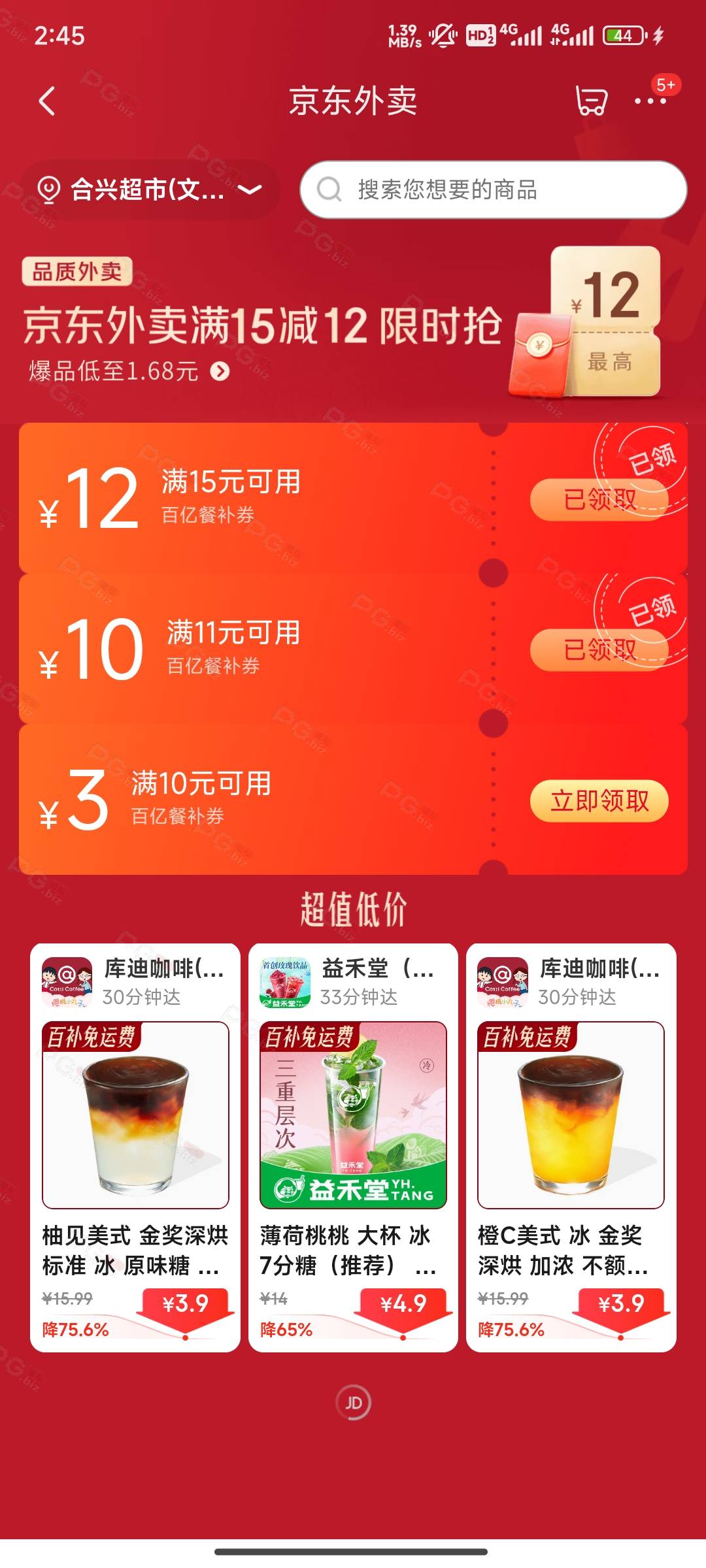706x1568 pixels.
Task: Open the 柚见美式 product card
Action: (x=135, y=1148)
